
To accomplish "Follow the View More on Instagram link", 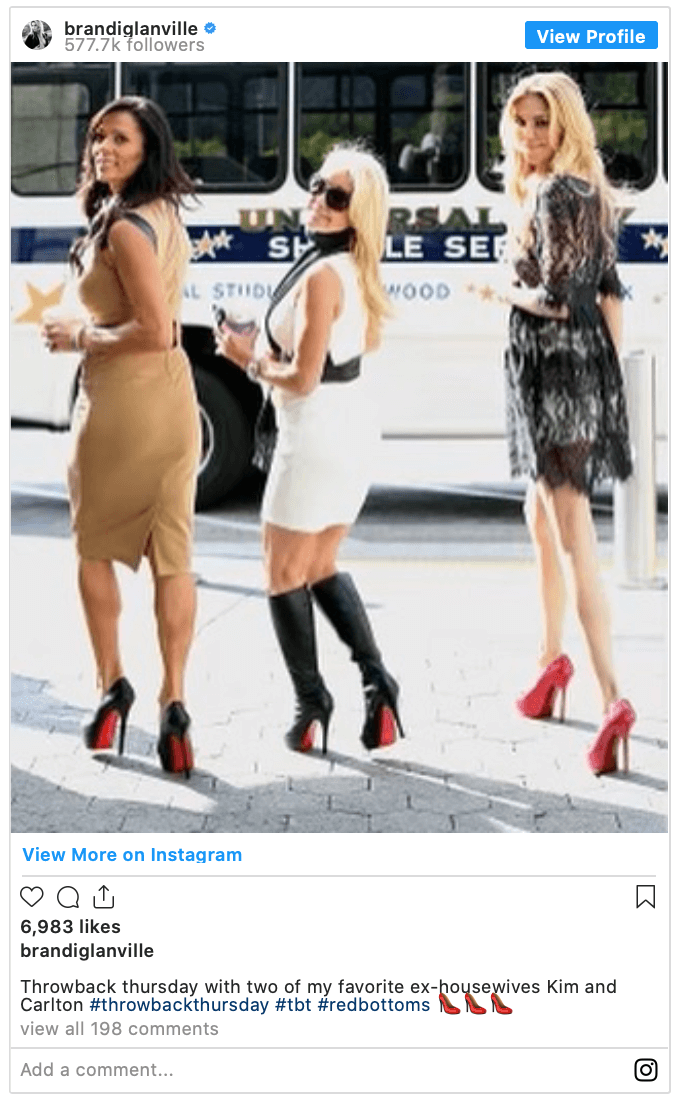I will tap(132, 854).
